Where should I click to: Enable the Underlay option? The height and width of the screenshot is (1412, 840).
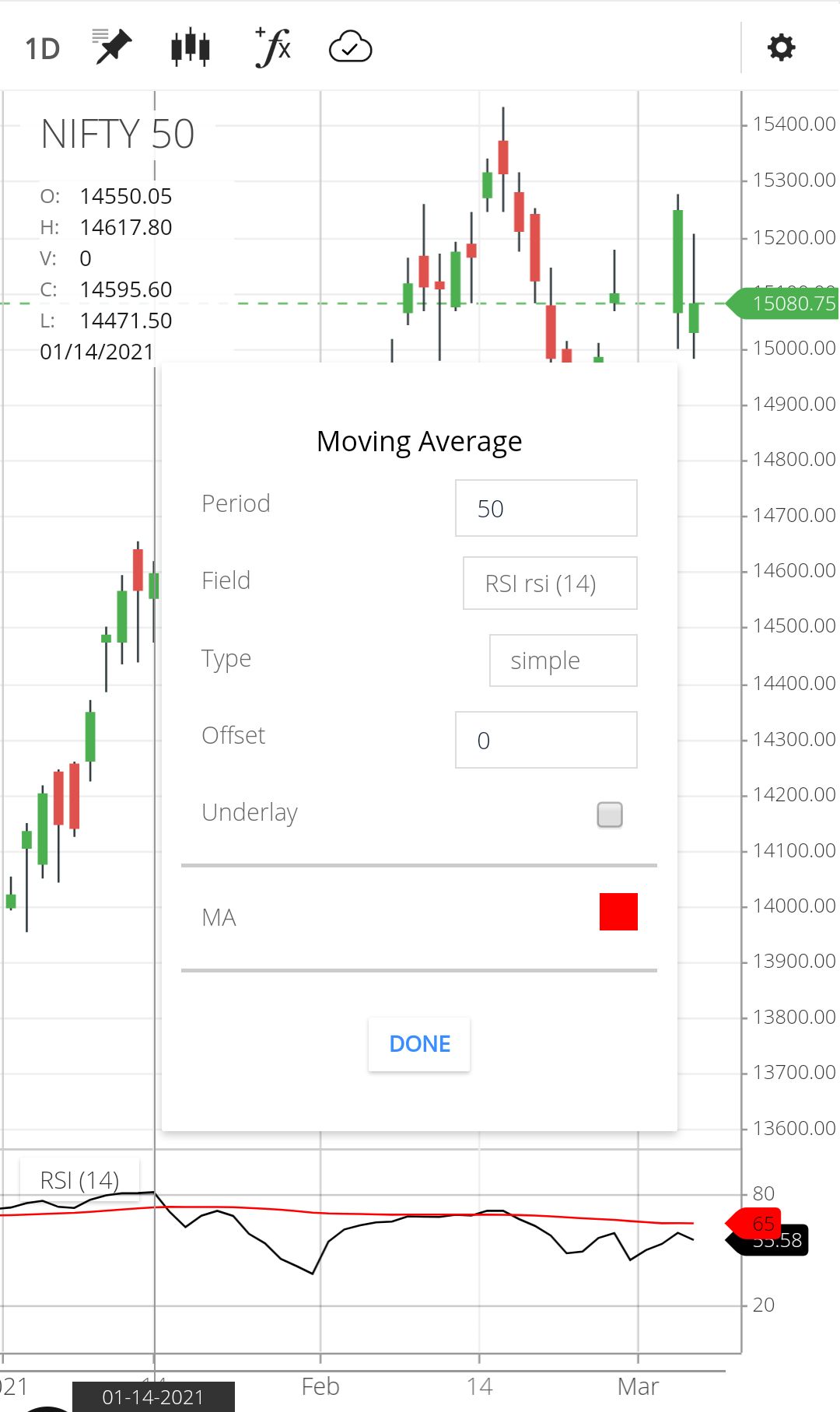[x=609, y=814]
